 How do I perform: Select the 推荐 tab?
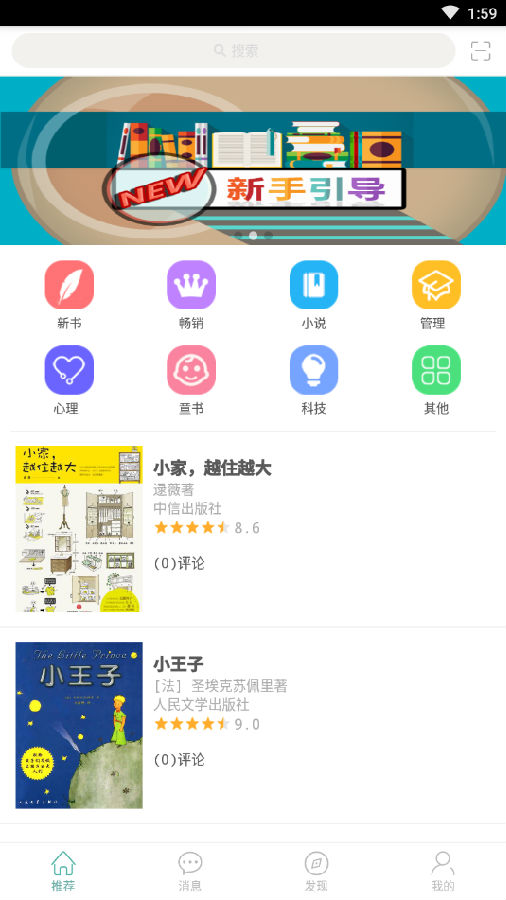[x=63, y=871]
